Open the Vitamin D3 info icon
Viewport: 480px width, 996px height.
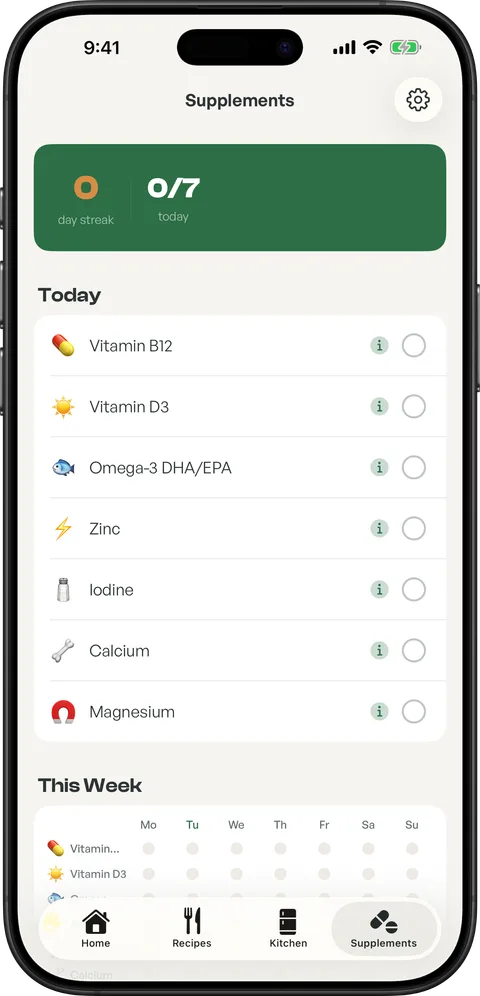tap(380, 407)
